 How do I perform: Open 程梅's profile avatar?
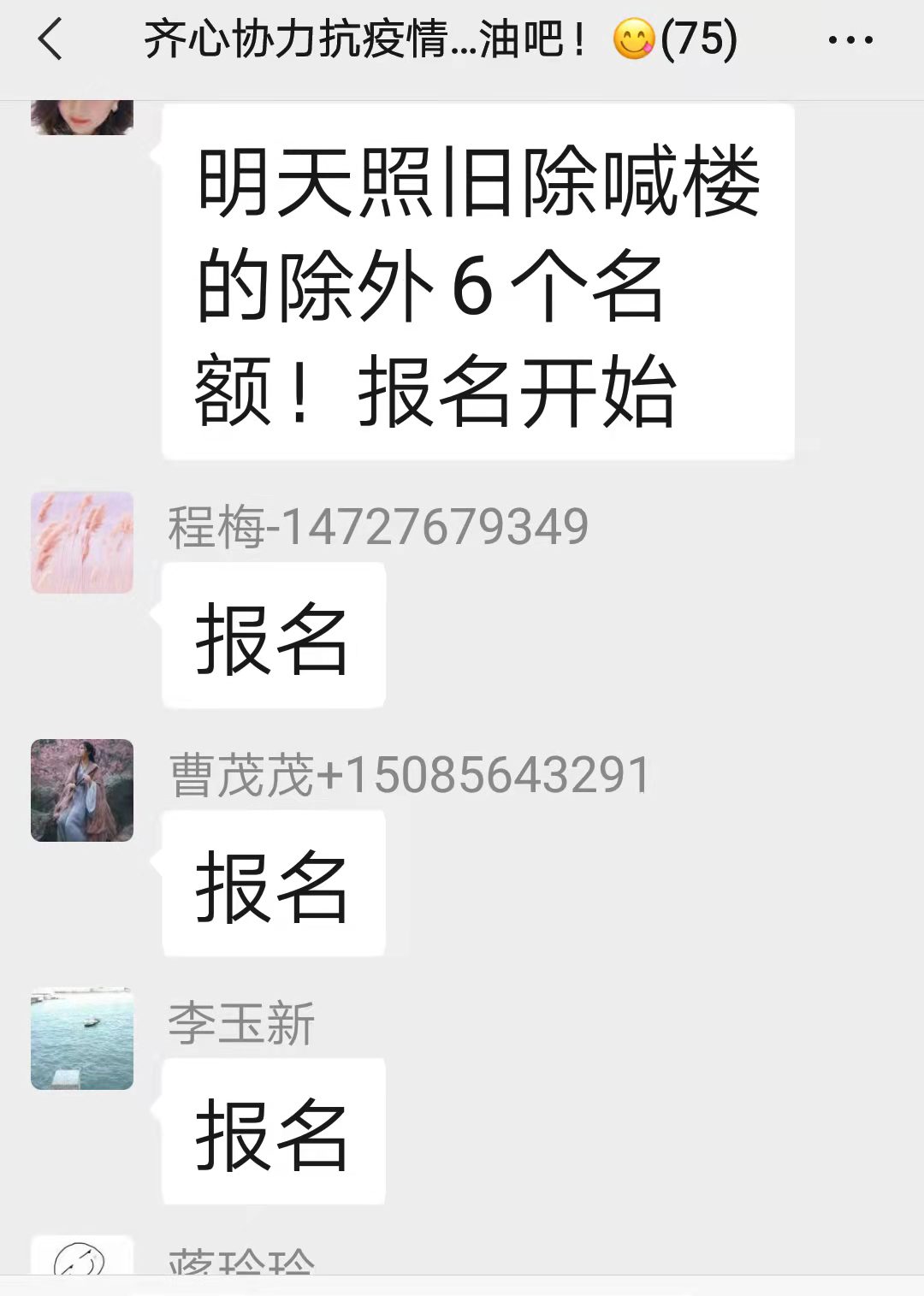82,542
